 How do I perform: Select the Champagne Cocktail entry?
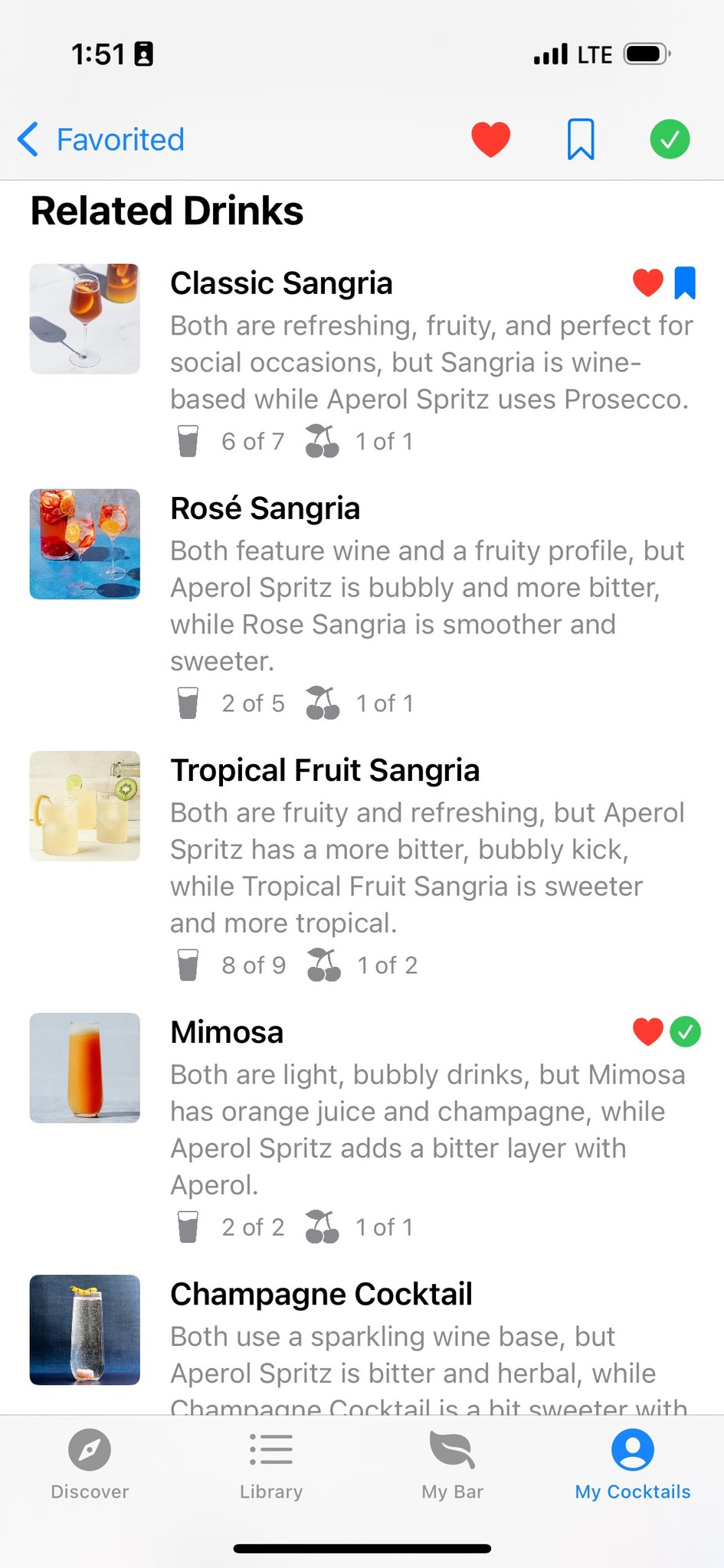[x=321, y=1294]
